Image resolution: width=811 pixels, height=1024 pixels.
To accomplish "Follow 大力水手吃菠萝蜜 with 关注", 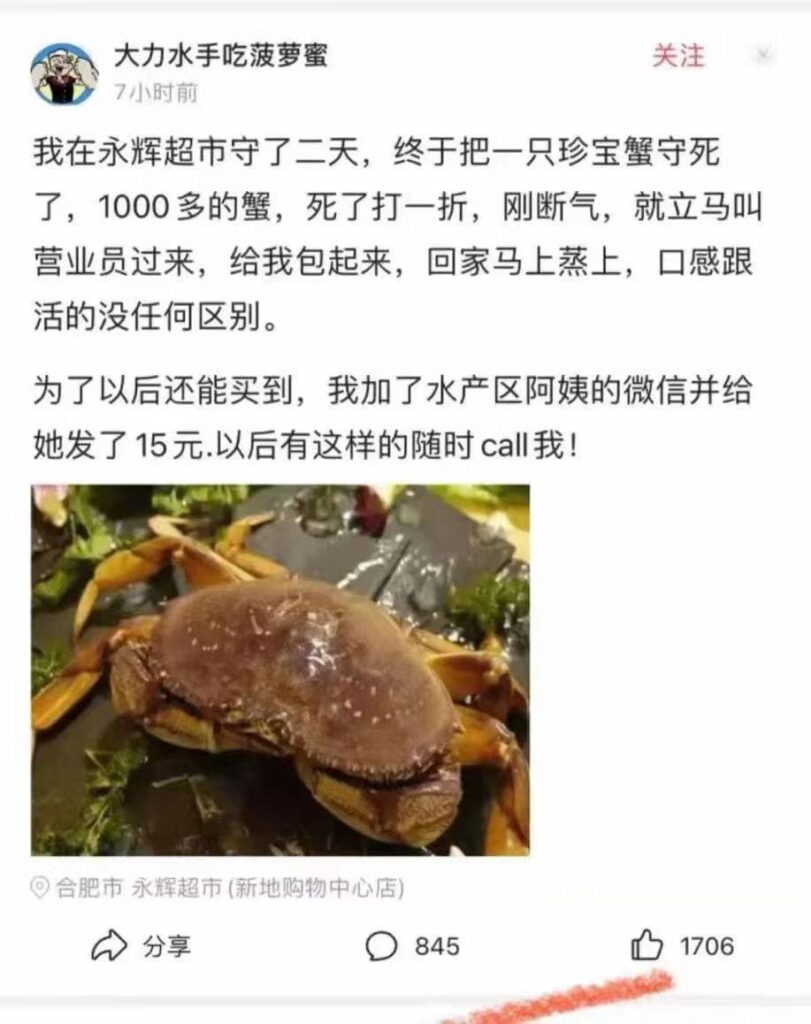I will click(x=678, y=56).
